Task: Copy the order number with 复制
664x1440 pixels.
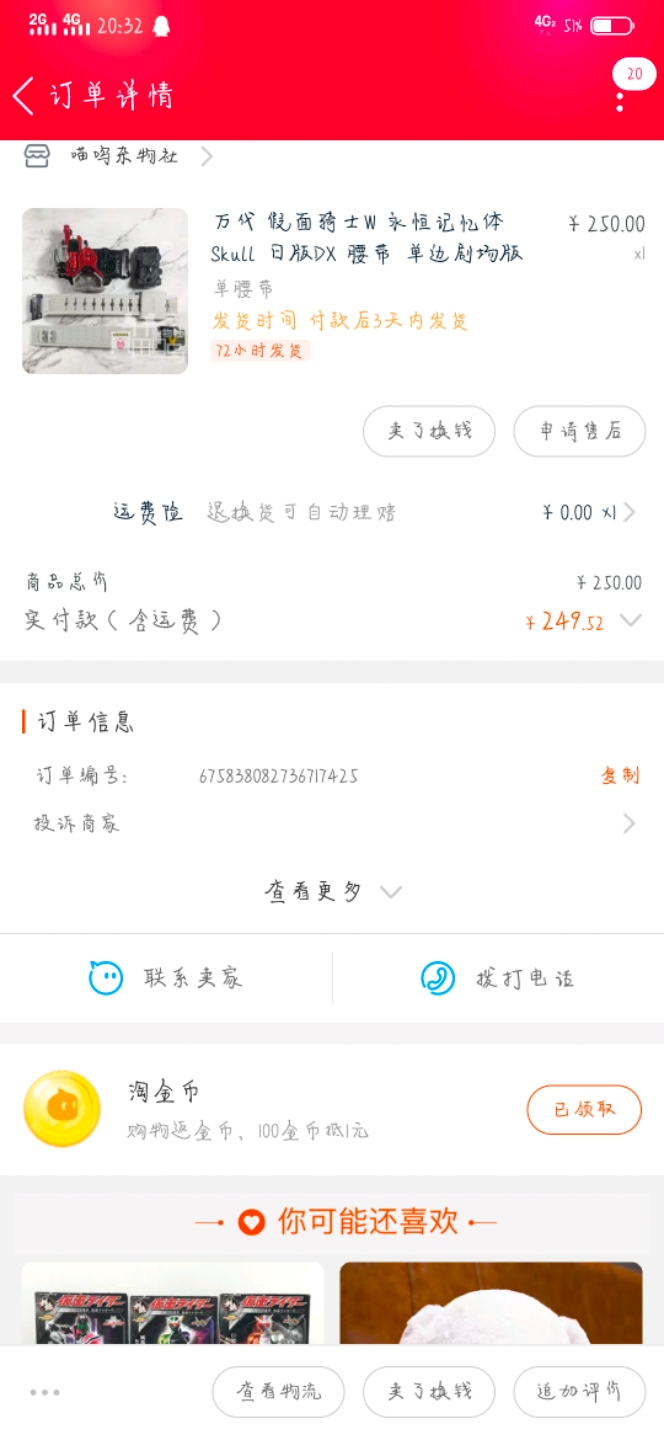Action: [620, 775]
